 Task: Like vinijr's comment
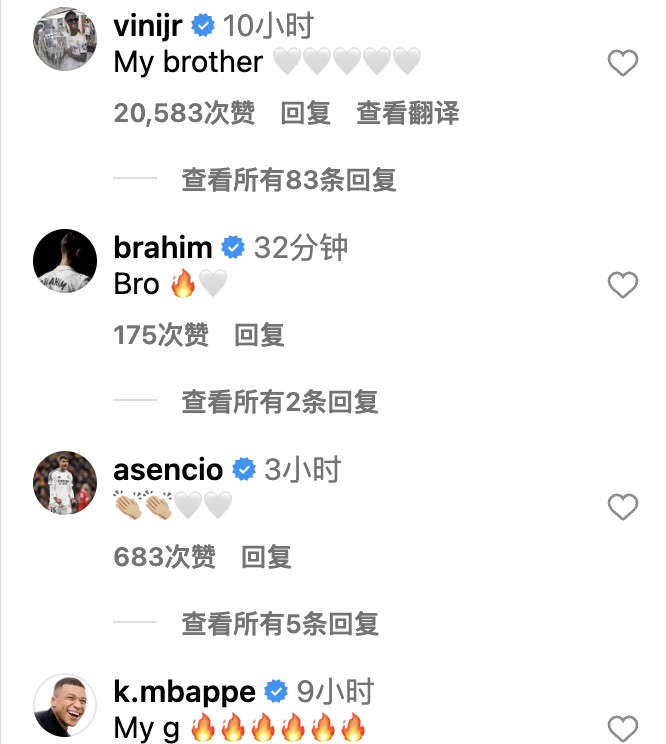click(623, 64)
